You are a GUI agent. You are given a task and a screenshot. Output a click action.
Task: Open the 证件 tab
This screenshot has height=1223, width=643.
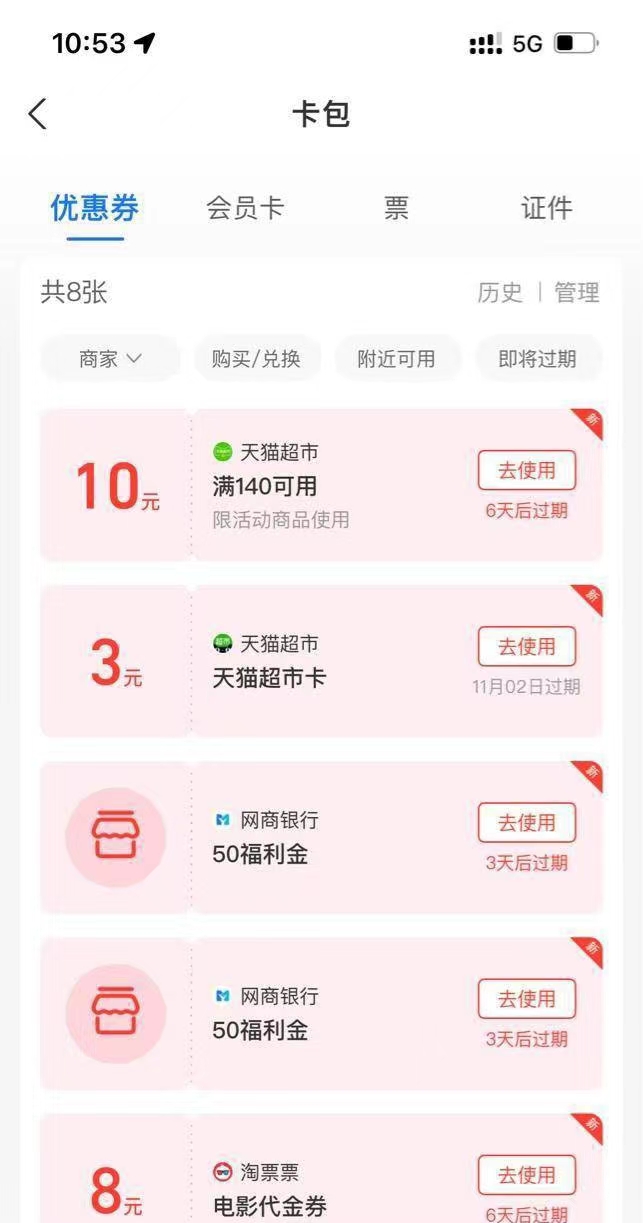(546, 208)
